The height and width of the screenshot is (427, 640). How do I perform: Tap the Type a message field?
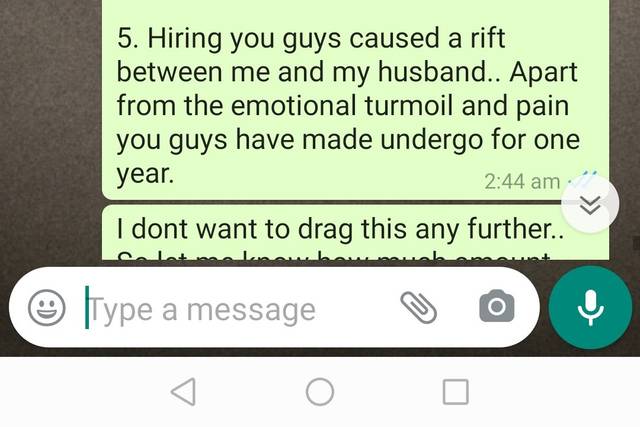coord(230,309)
